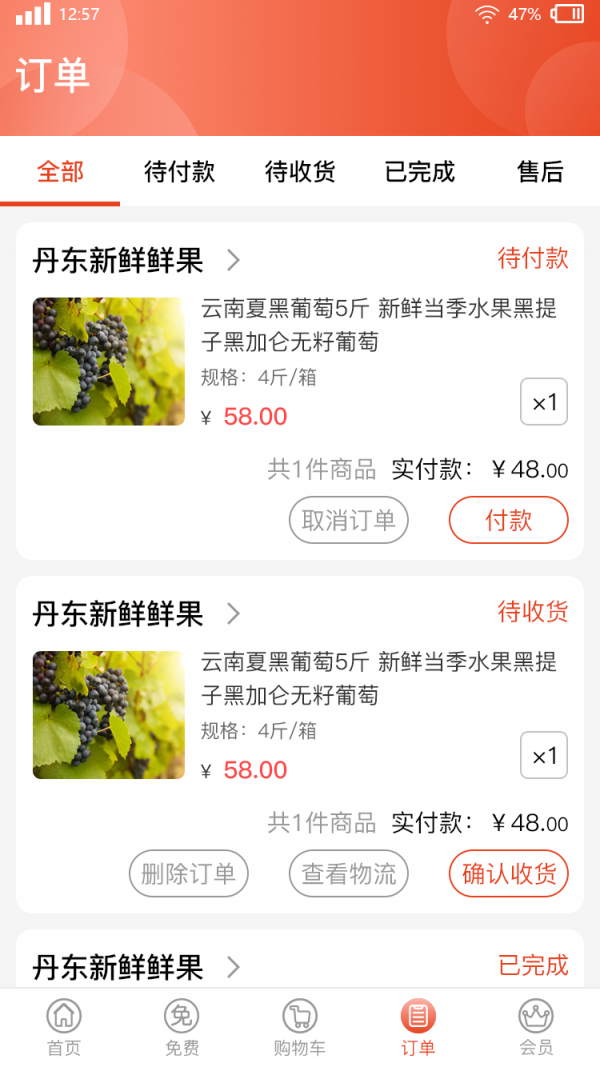Switch to the 已完成 tab
This screenshot has width=600, height=1067.
[420, 172]
